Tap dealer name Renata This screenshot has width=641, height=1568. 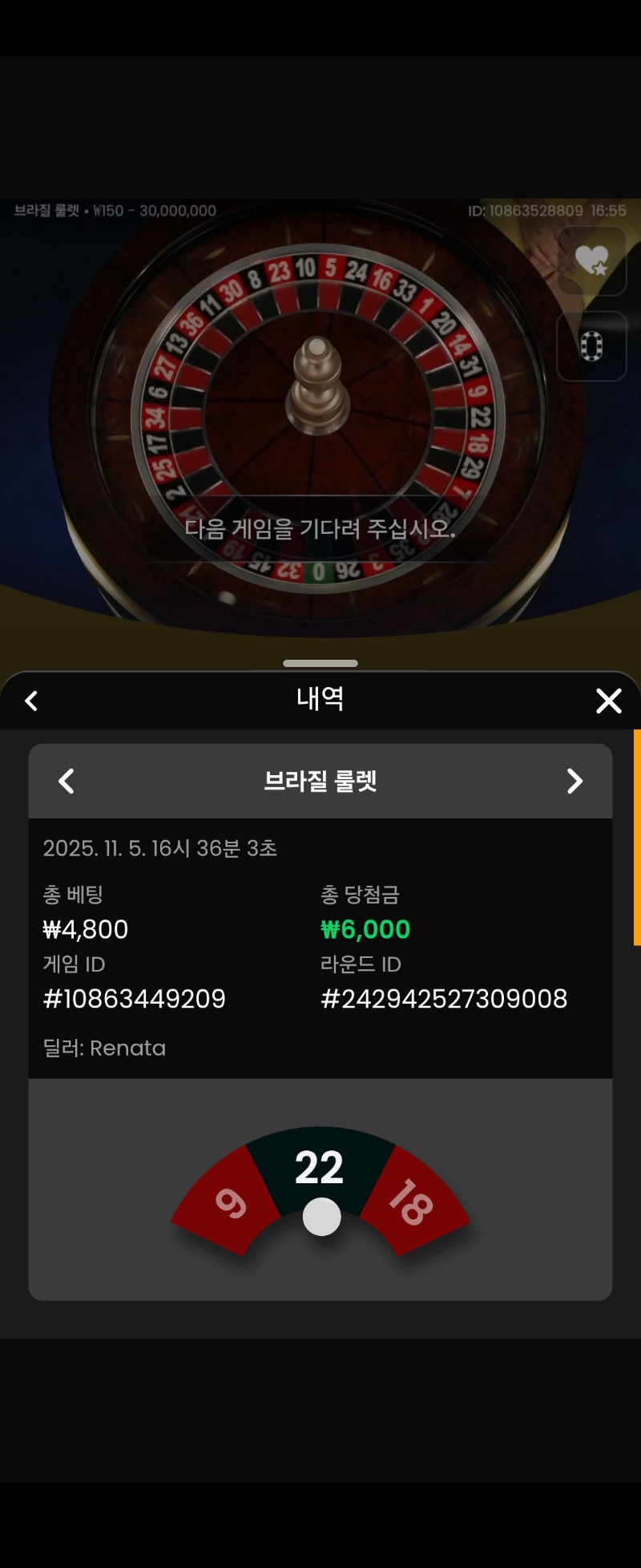pyautogui.click(x=104, y=1049)
